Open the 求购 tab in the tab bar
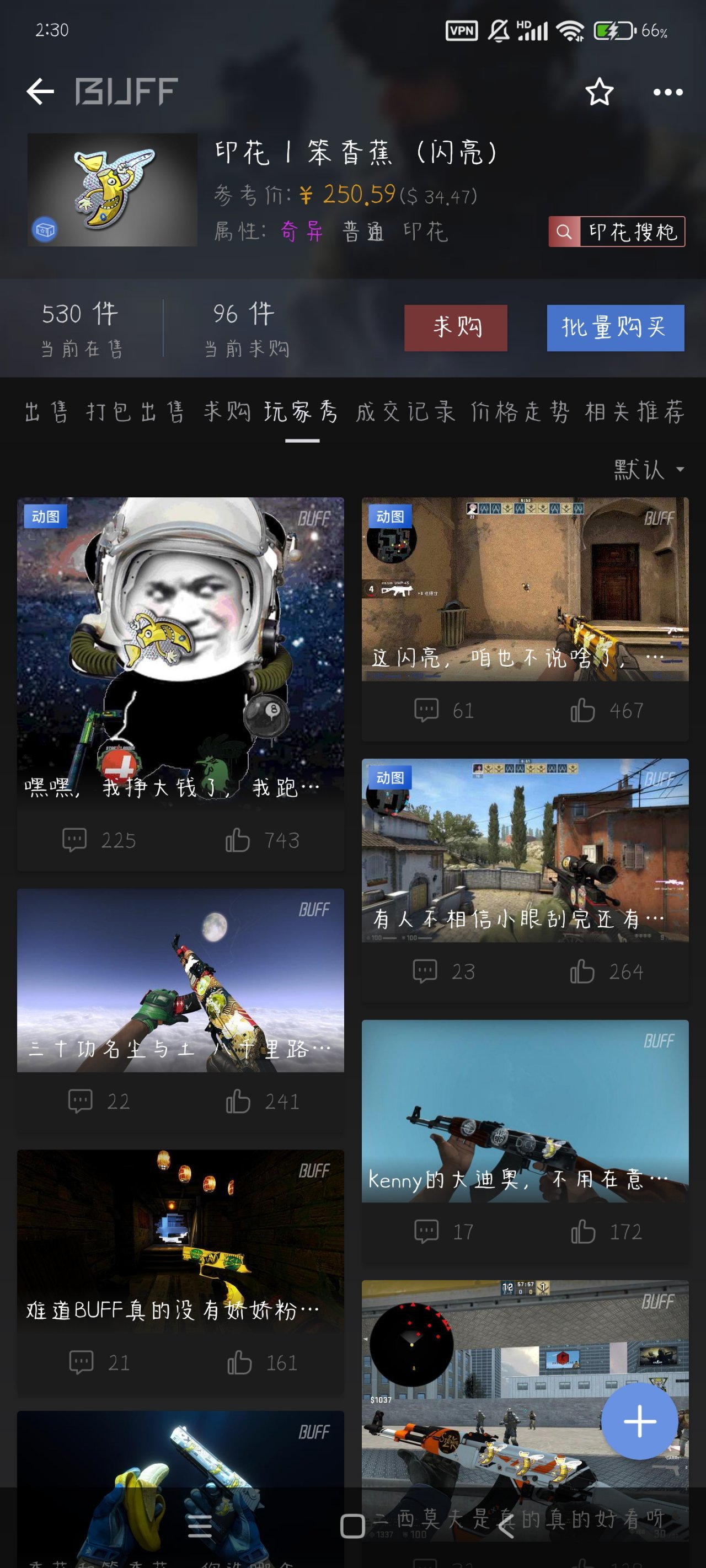The width and height of the screenshot is (706, 1568). point(227,412)
